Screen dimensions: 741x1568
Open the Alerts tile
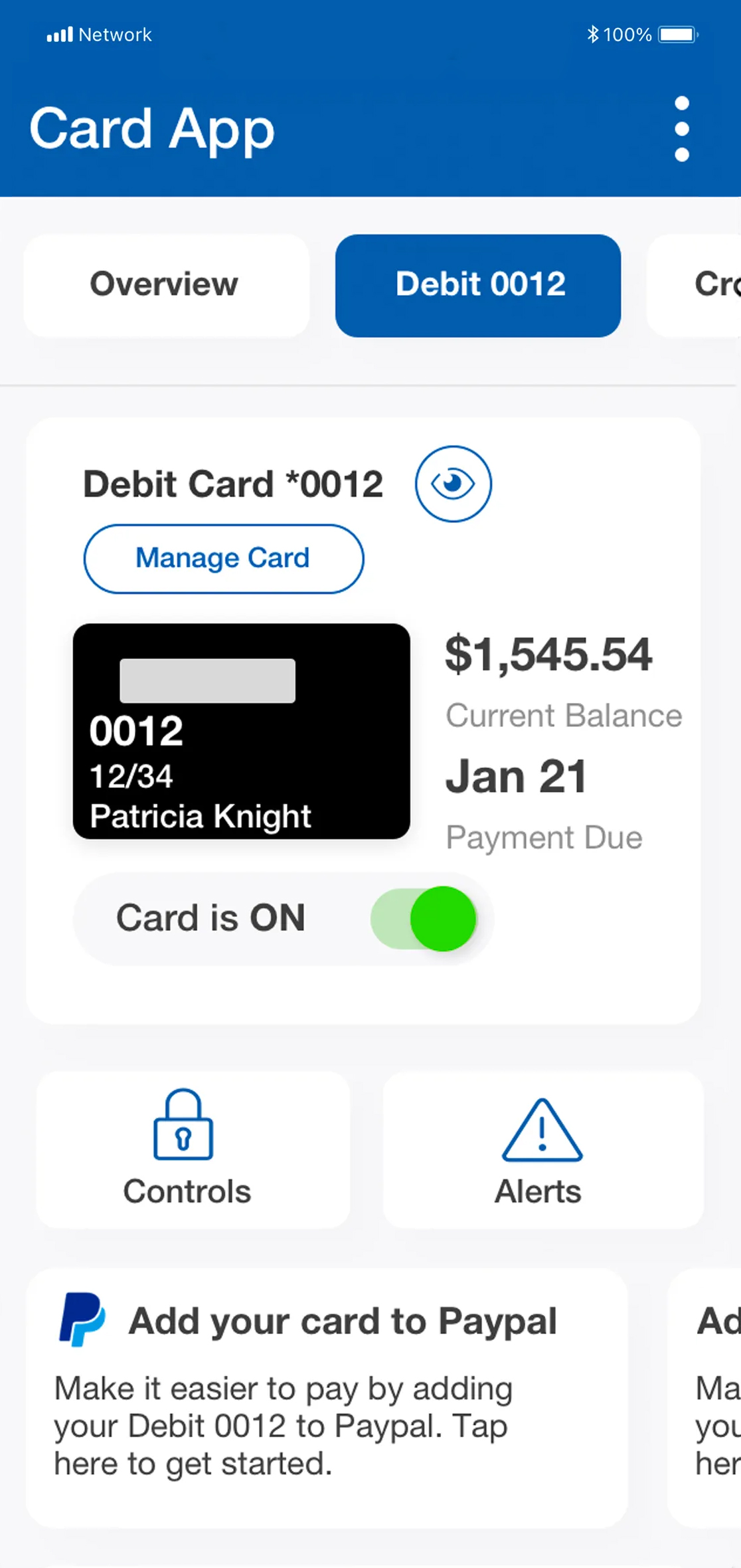click(542, 1149)
